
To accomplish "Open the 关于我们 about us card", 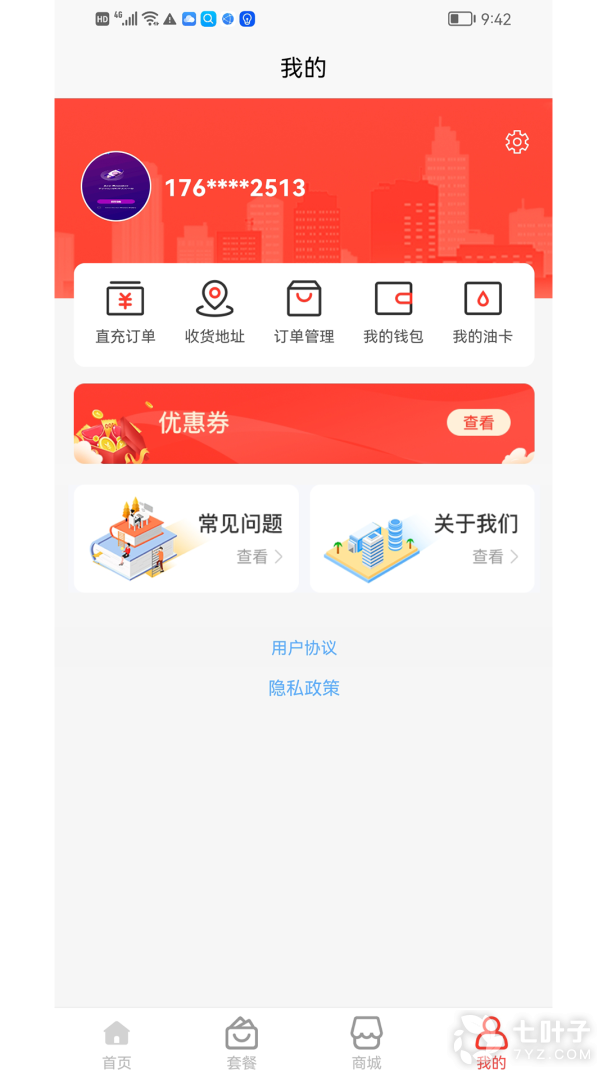I will (x=422, y=539).
